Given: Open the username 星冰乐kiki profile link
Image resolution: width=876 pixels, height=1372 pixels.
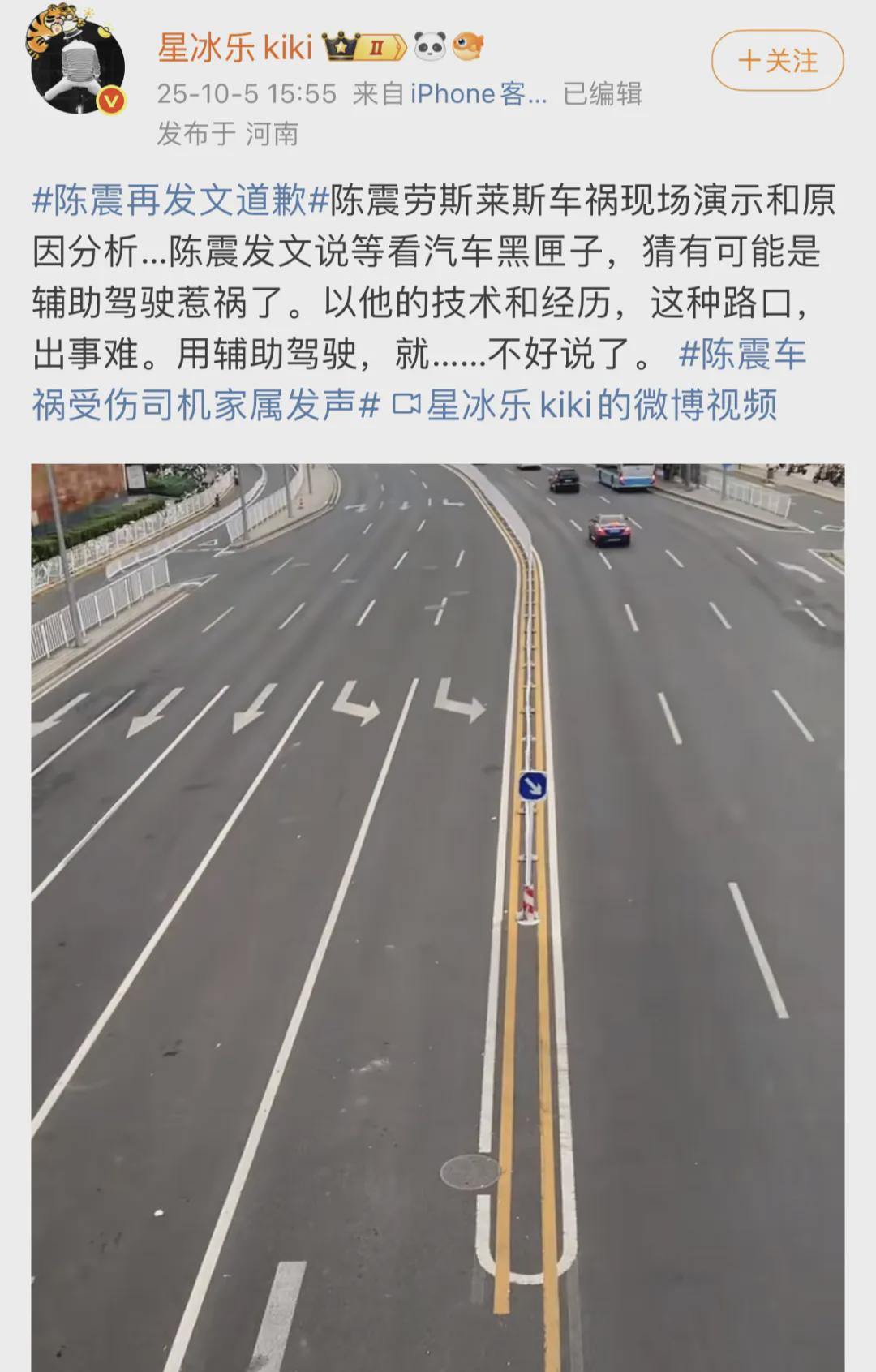Looking at the screenshot, I should pyautogui.click(x=235, y=48).
